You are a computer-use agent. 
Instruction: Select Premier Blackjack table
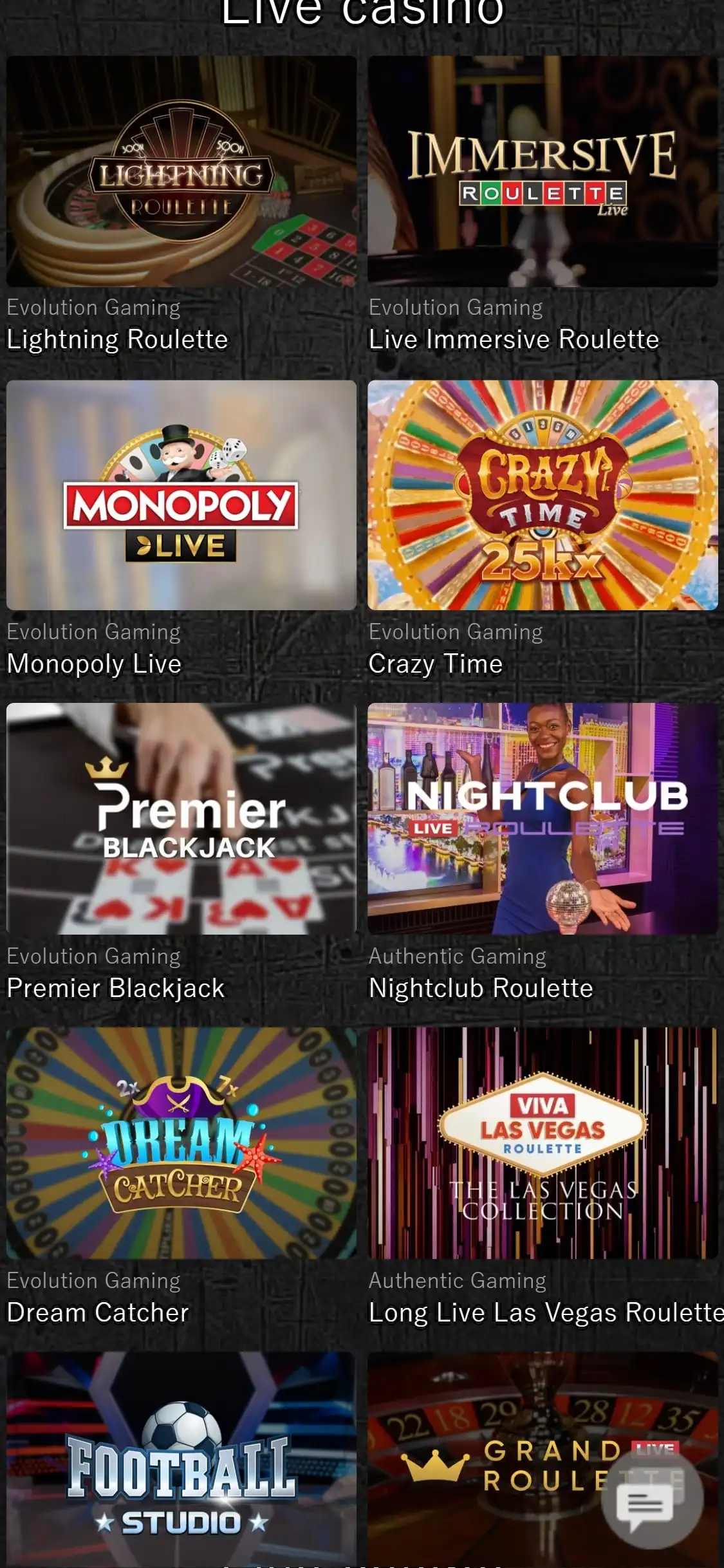coord(181,819)
